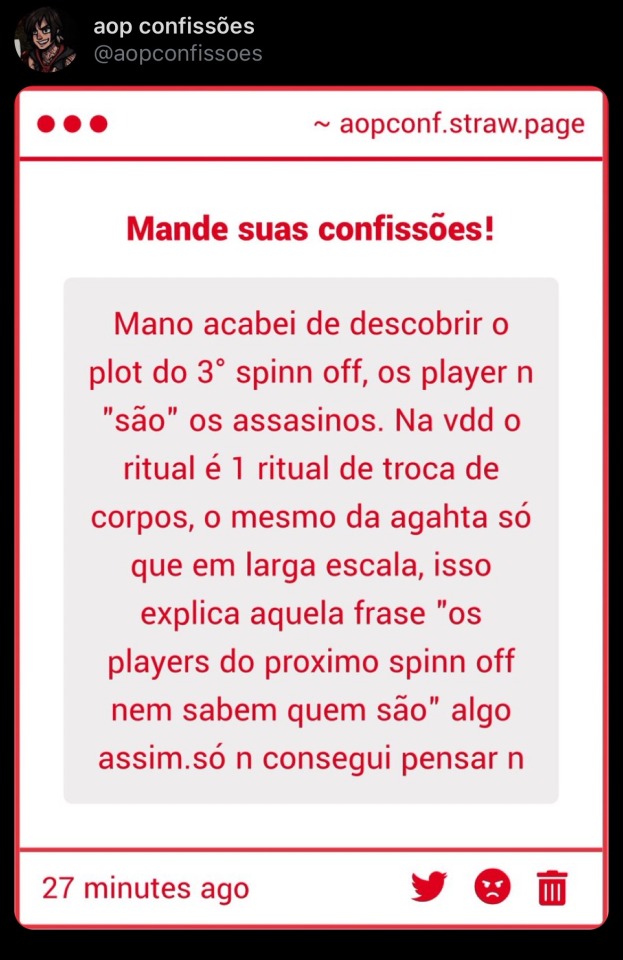The width and height of the screenshot is (623, 960).
Task: Open the @aopconfissoes profile from its name
Action: click(x=173, y=26)
